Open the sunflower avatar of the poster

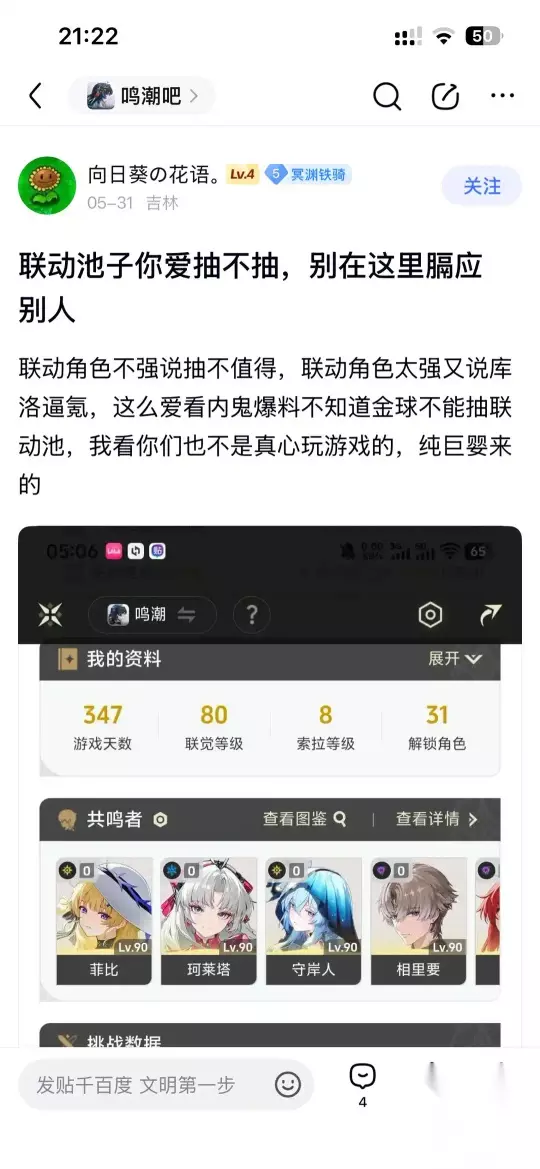click(47, 186)
